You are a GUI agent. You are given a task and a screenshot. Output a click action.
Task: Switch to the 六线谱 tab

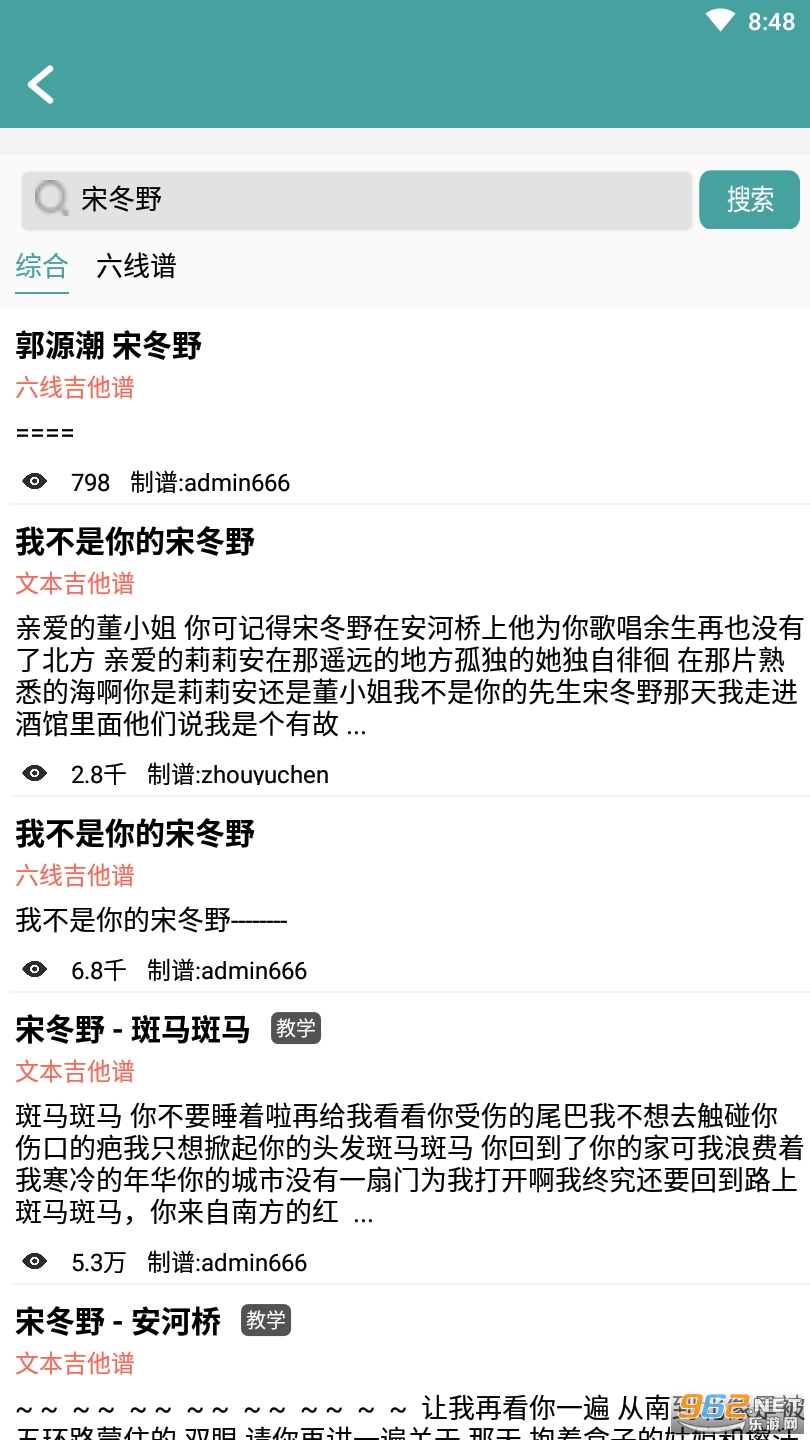136,266
